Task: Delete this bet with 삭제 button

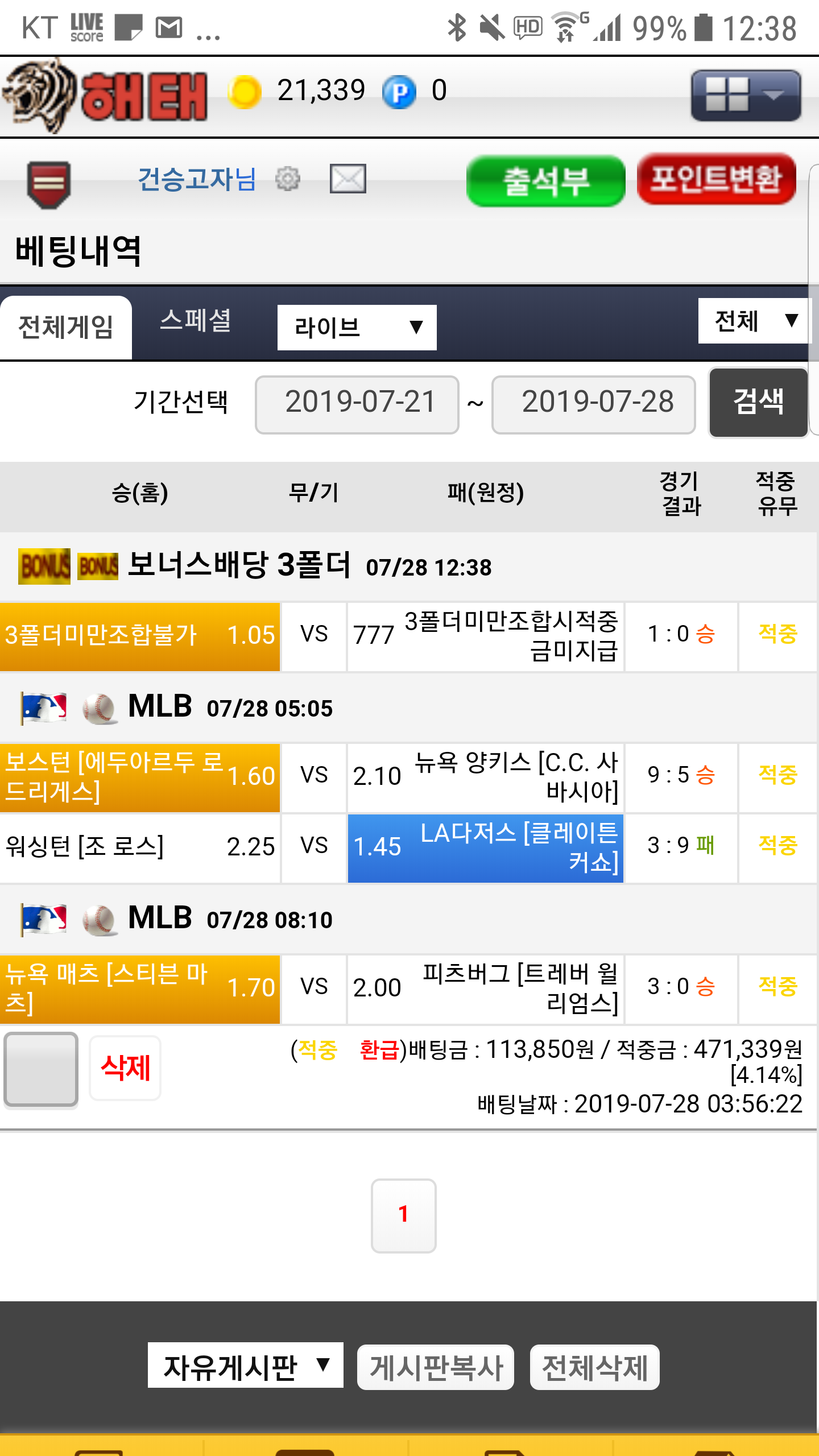Action: coord(125,1068)
